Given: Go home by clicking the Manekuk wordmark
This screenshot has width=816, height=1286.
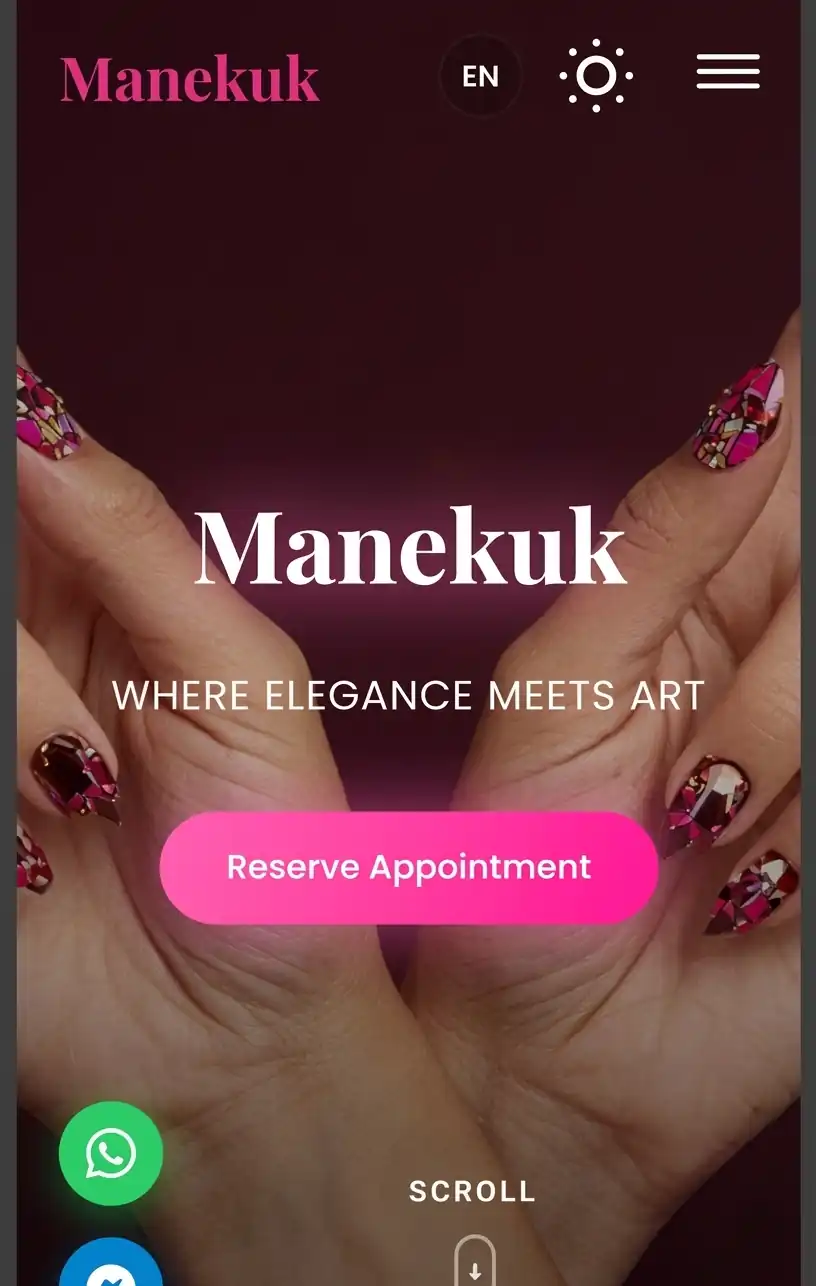Looking at the screenshot, I should [x=190, y=76].
